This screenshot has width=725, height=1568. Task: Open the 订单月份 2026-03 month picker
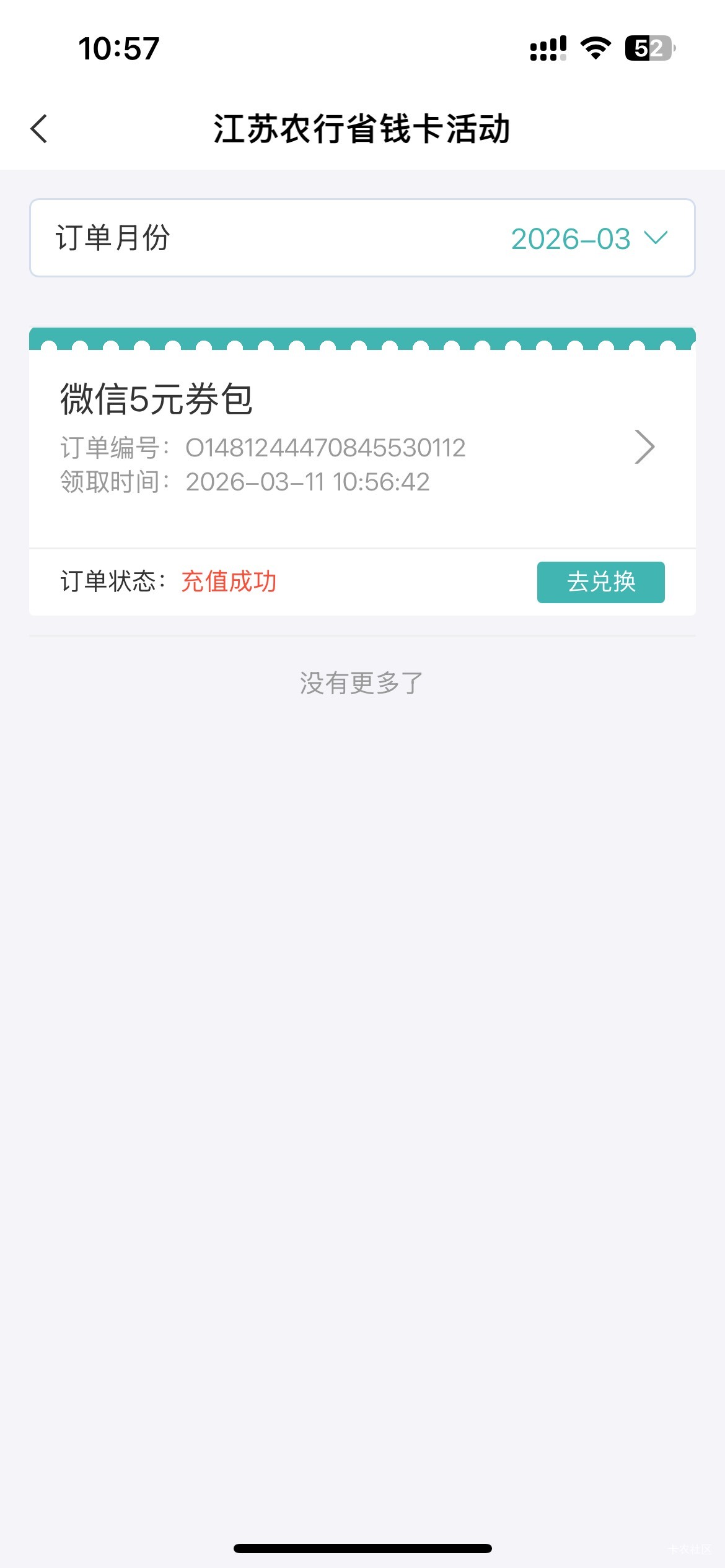point(362,238)
